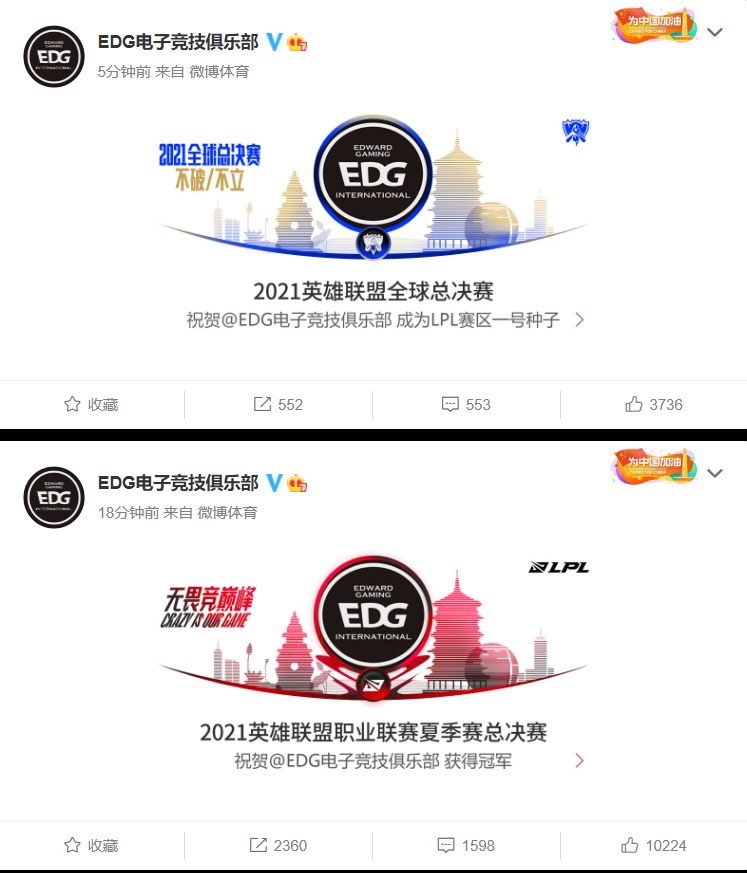Screen dimensions: 747x873
Task: View the EDG avatar on the 18分钟前 post
Action: click(x=54, y=497)
